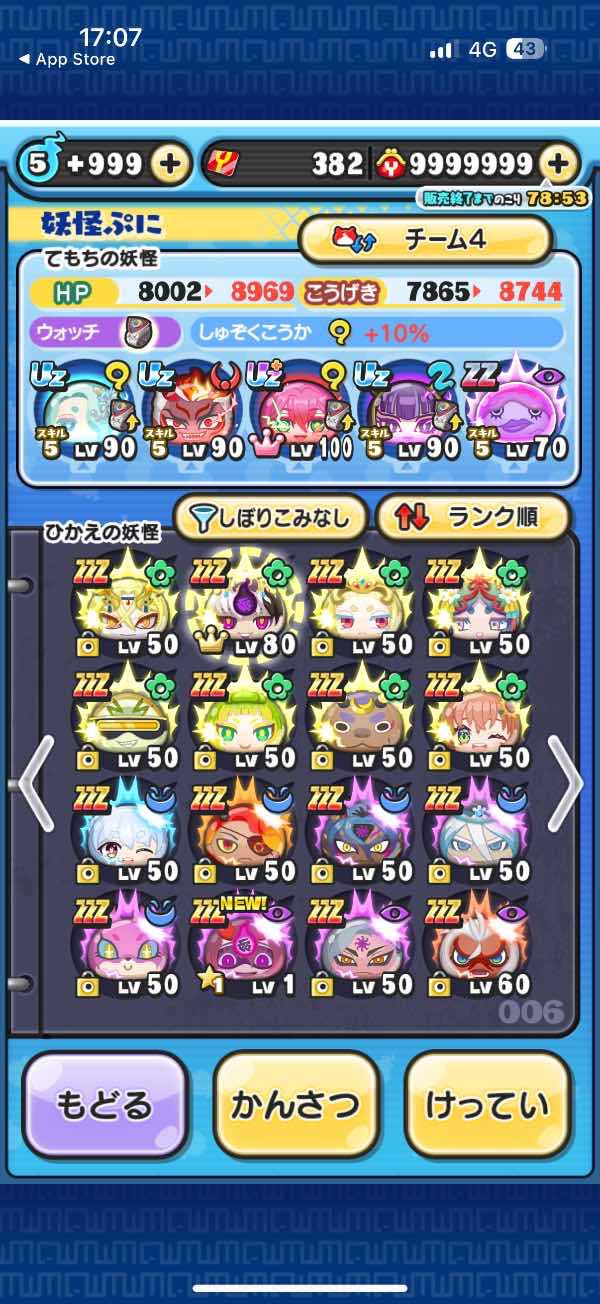The width and height of the screenshot is (600, 1304).
Task: Confirm the team with けってい
Action: pos(488,1105)
